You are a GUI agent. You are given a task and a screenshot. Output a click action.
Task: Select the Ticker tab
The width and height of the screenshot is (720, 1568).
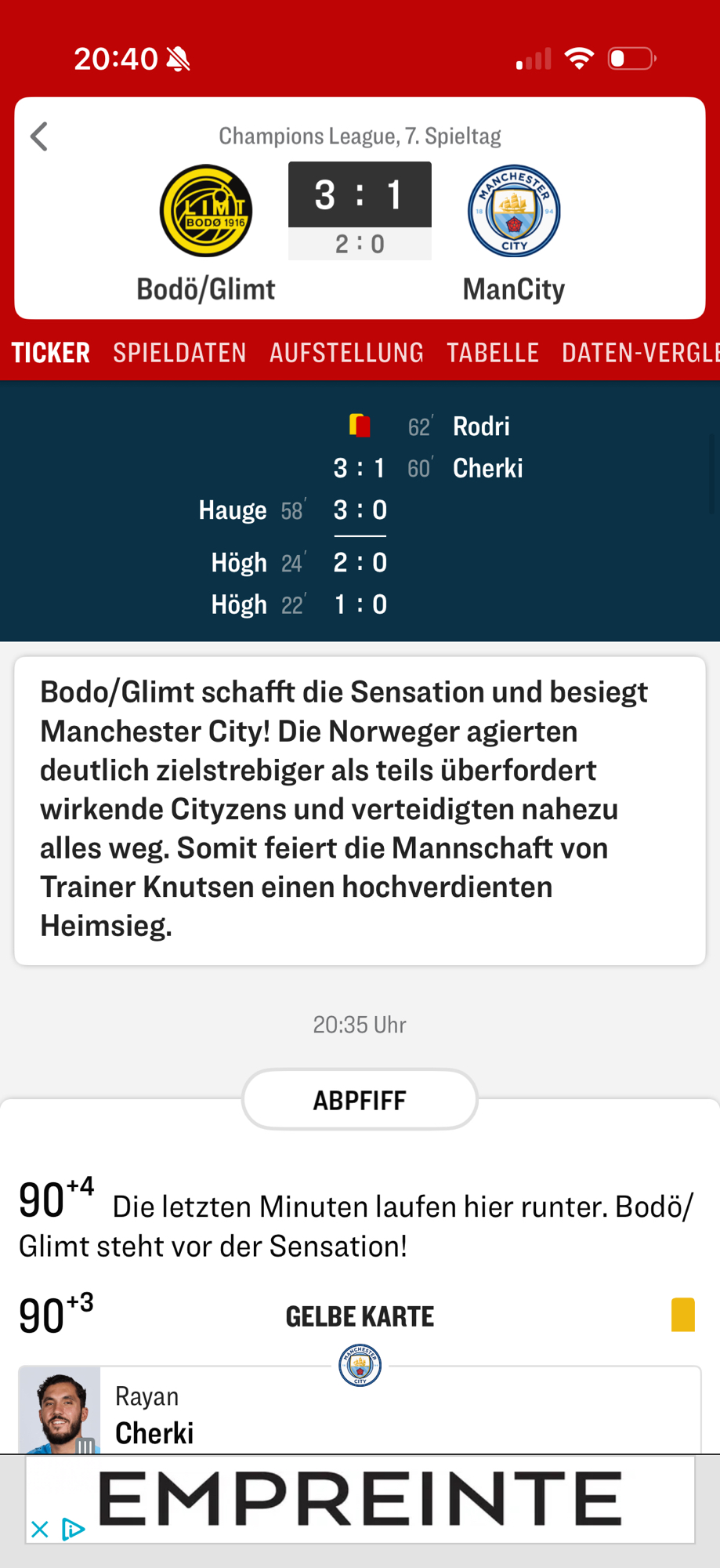(51, 353)
